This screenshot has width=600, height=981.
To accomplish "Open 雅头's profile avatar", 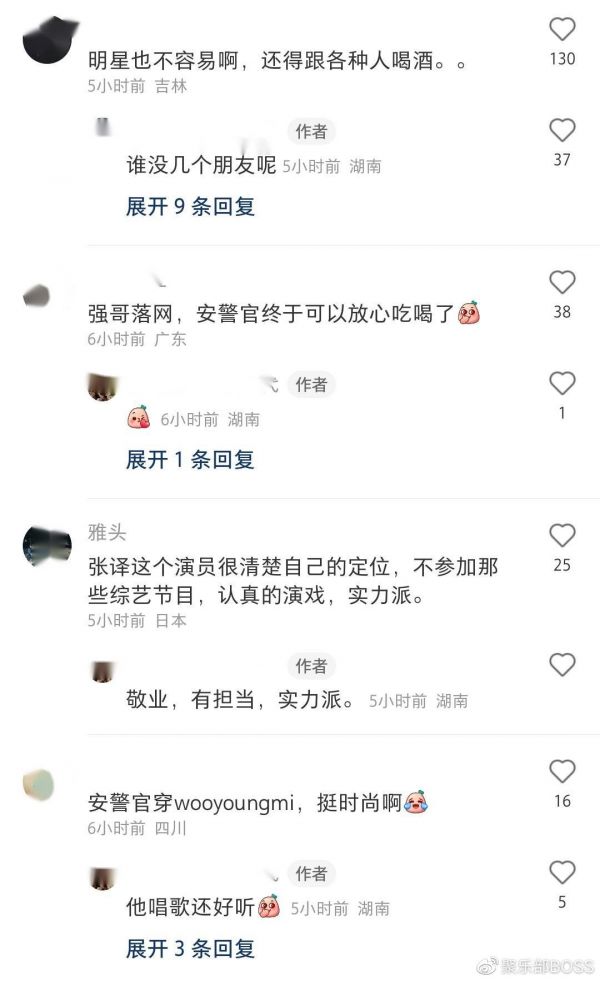I will tap(46, 545).
